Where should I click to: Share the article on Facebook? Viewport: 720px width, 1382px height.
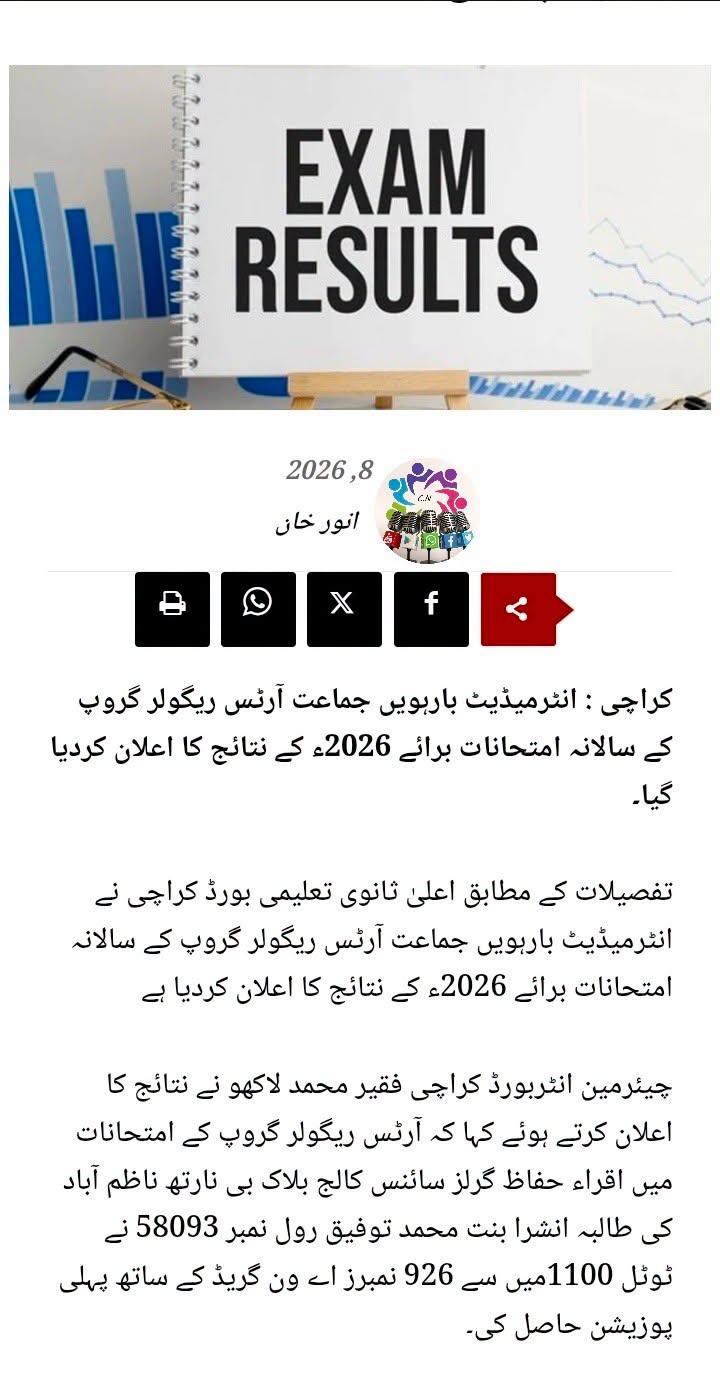point(431,609)
